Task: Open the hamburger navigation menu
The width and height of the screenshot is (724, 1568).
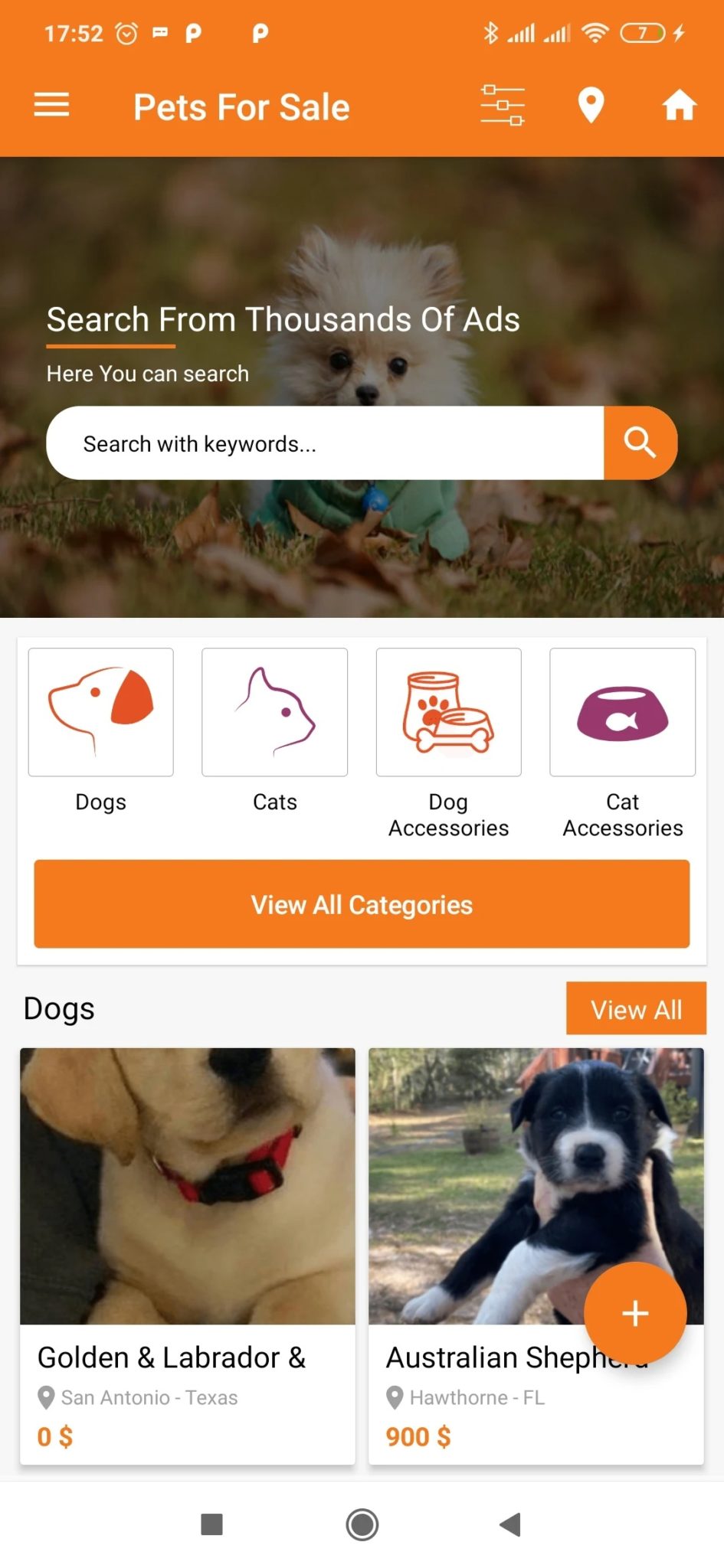Action: pyautogui.click(x=51, y=106)
